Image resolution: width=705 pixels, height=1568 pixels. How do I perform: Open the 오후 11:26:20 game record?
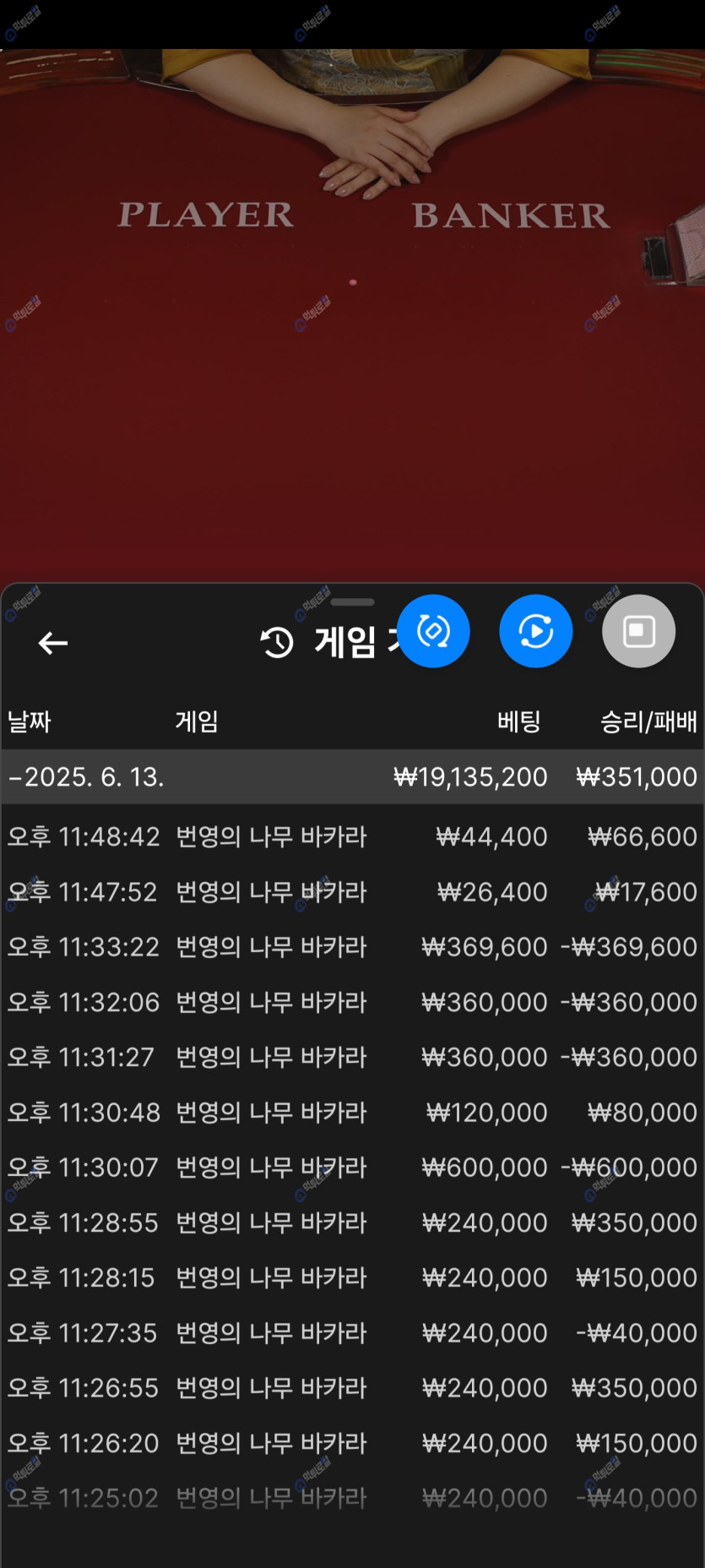click(351, 1443)
